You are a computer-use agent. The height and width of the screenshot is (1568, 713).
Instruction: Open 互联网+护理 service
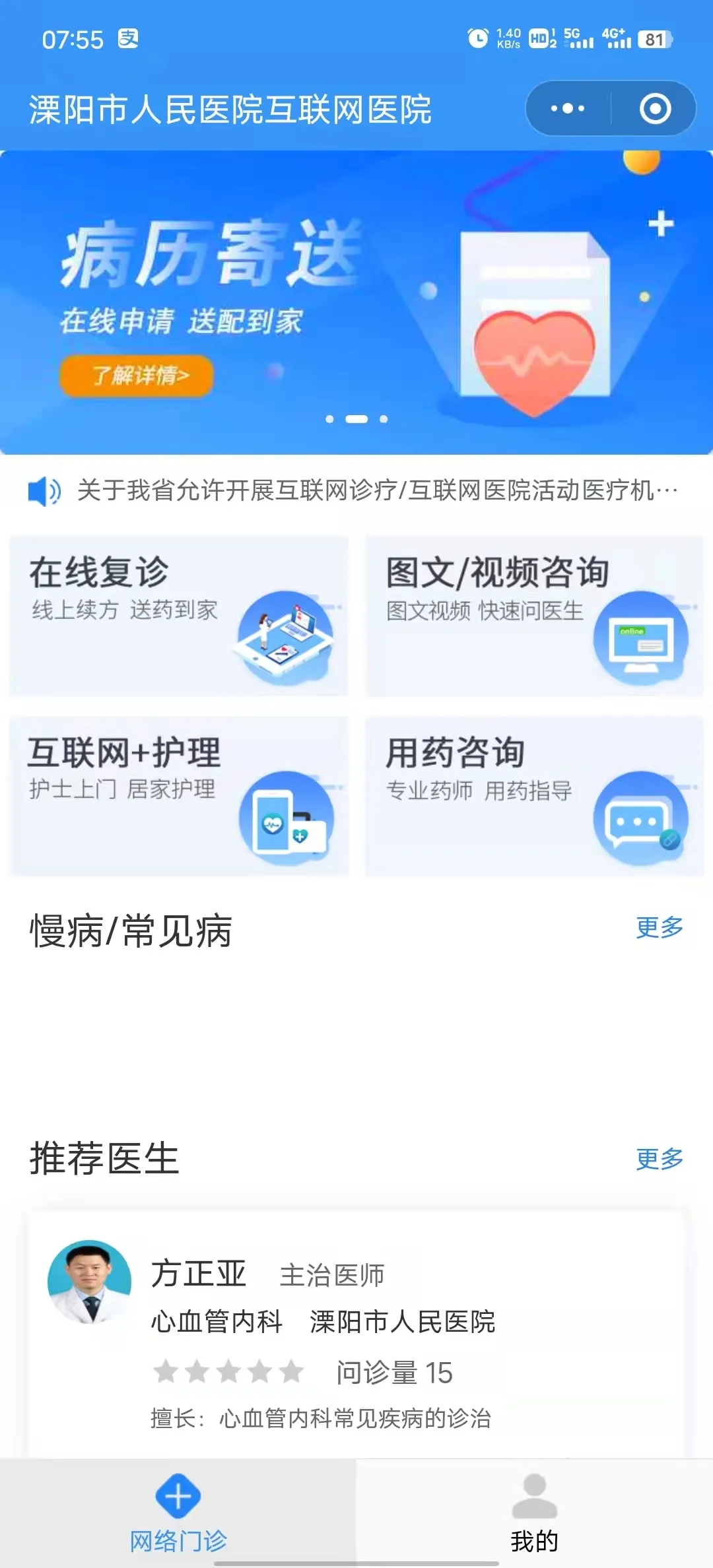coord(179,796)
